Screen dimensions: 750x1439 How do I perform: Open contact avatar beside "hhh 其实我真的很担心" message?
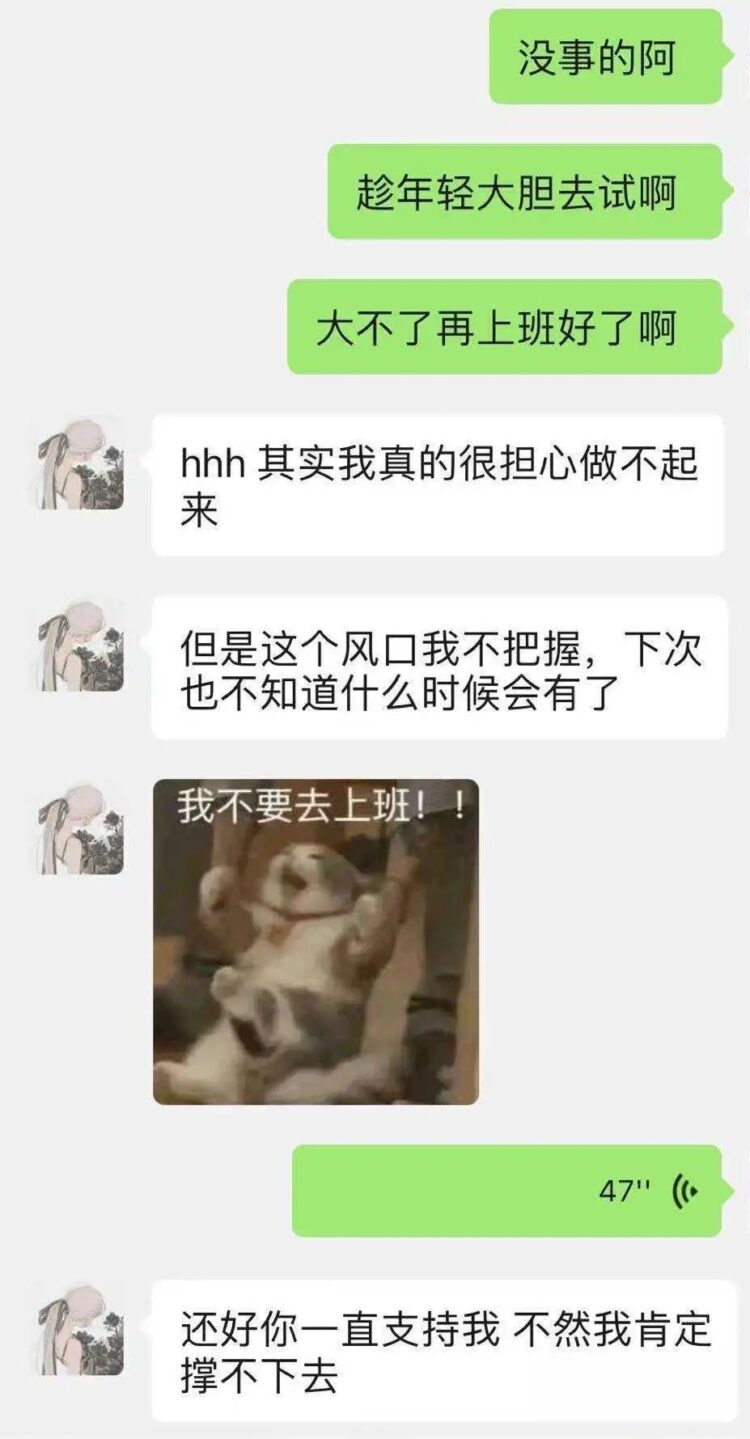[82, 465]
